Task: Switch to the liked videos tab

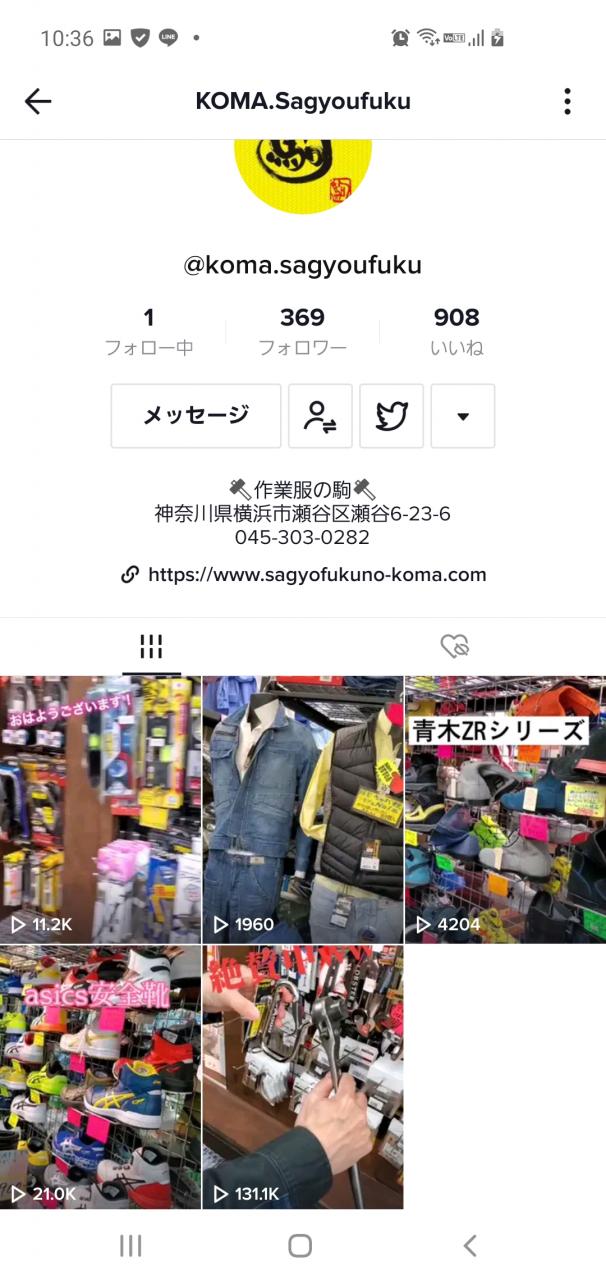Action: [455, 647]
